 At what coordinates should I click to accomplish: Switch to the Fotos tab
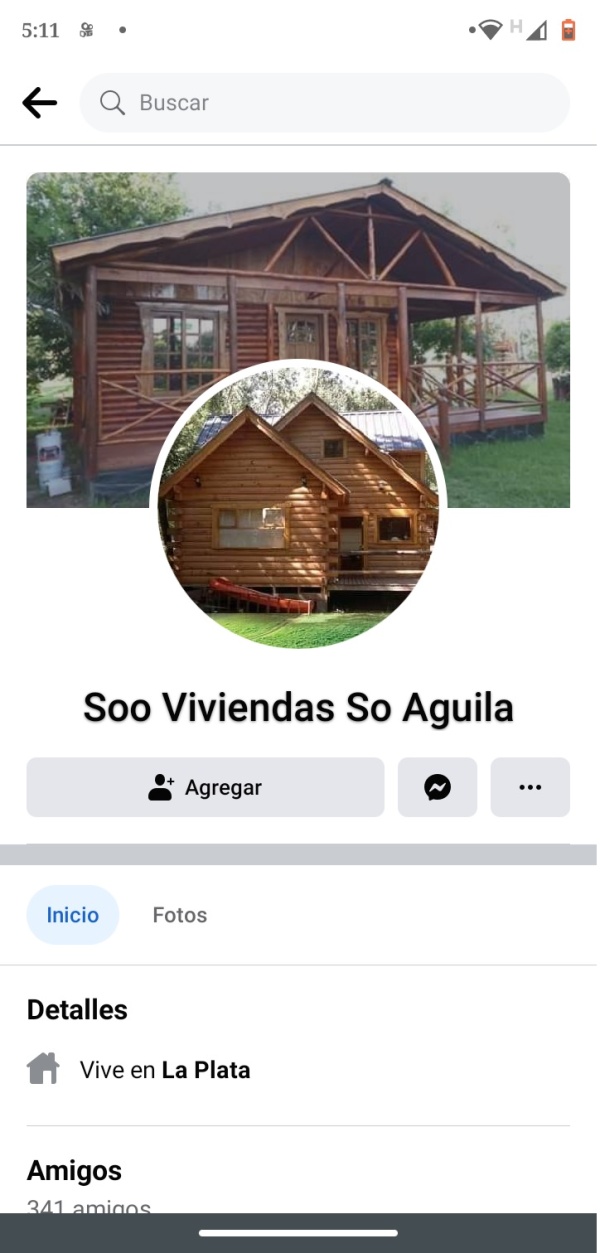pyautogui.click(x=180, y=915)
